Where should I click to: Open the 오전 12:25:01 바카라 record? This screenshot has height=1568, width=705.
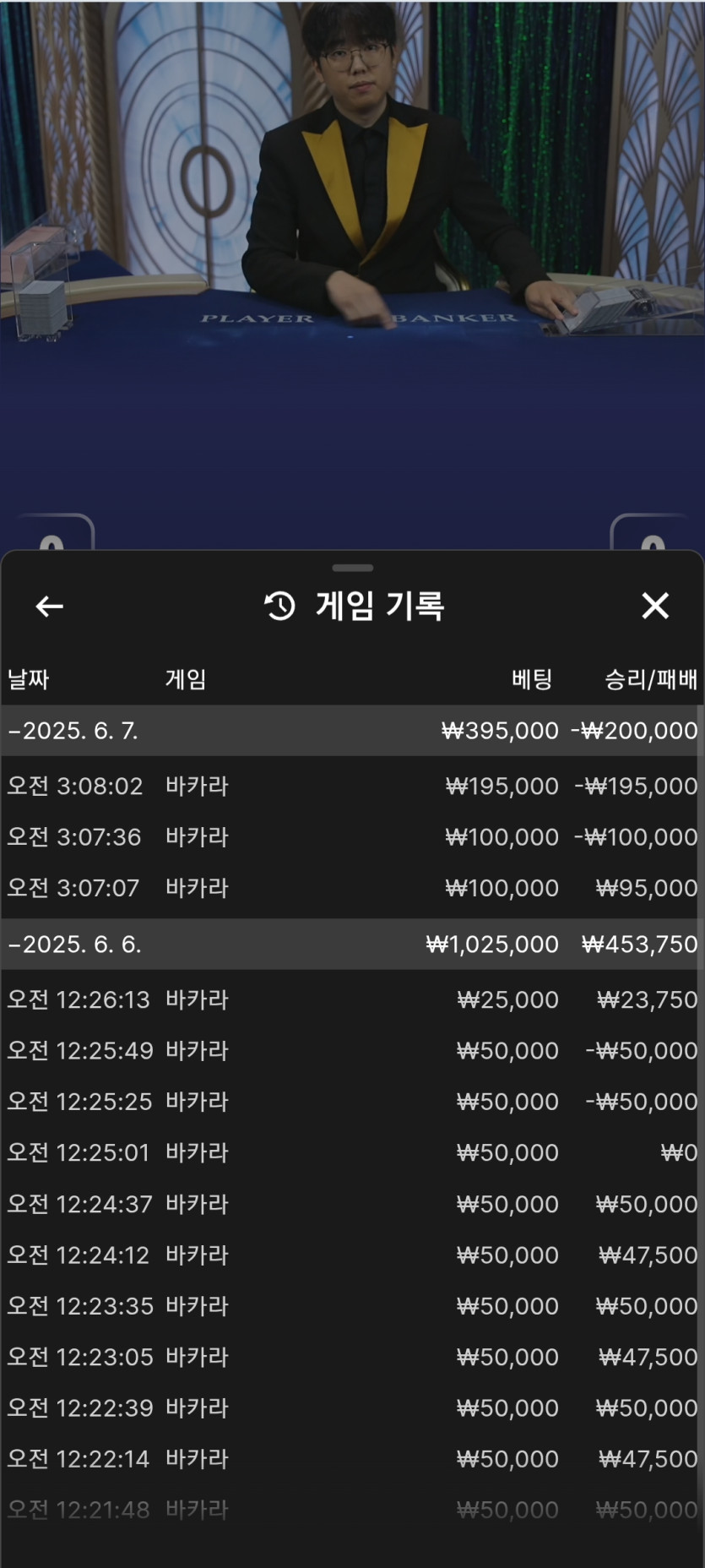pos(352,1153)
